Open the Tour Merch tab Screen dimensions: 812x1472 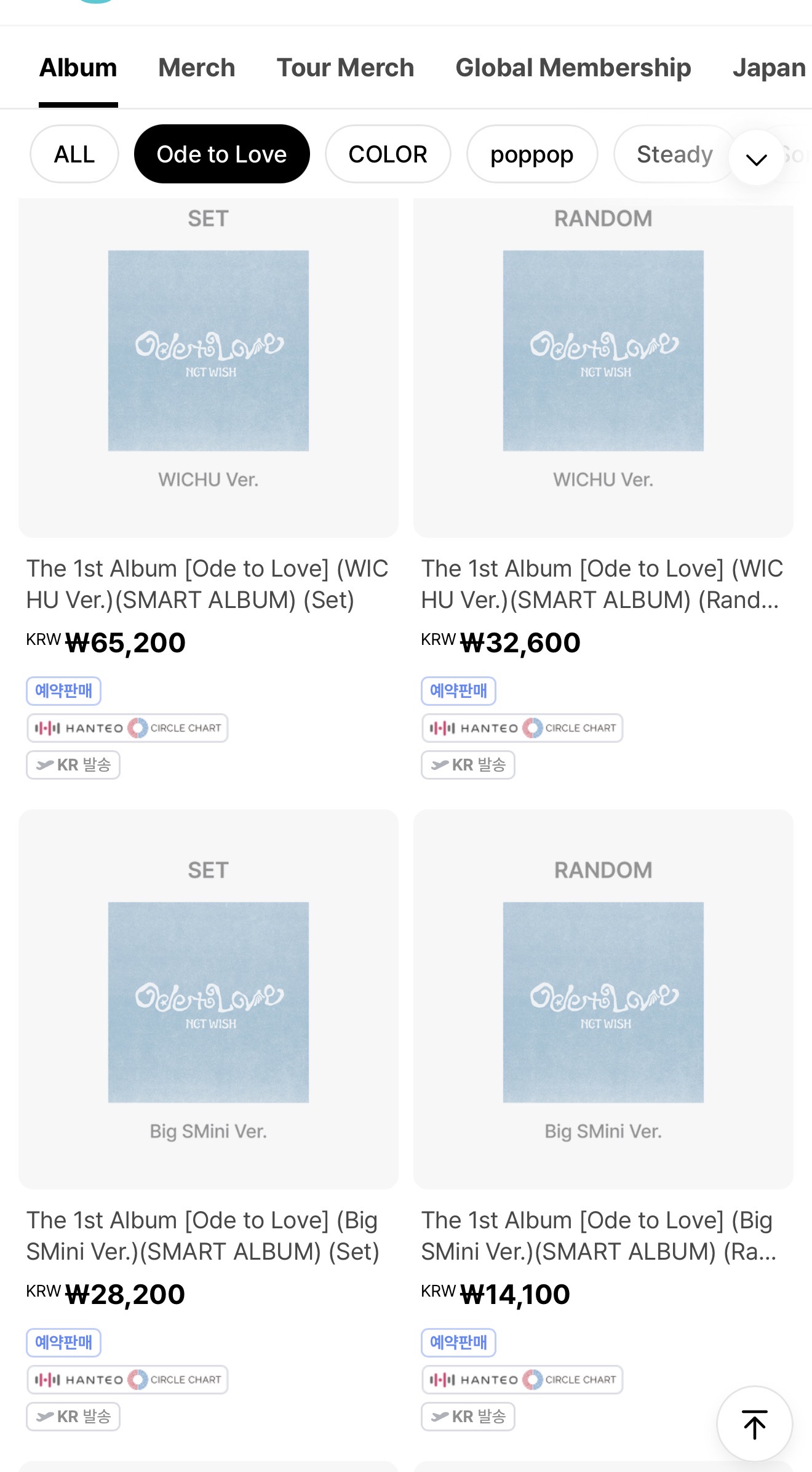coord(345,68)
